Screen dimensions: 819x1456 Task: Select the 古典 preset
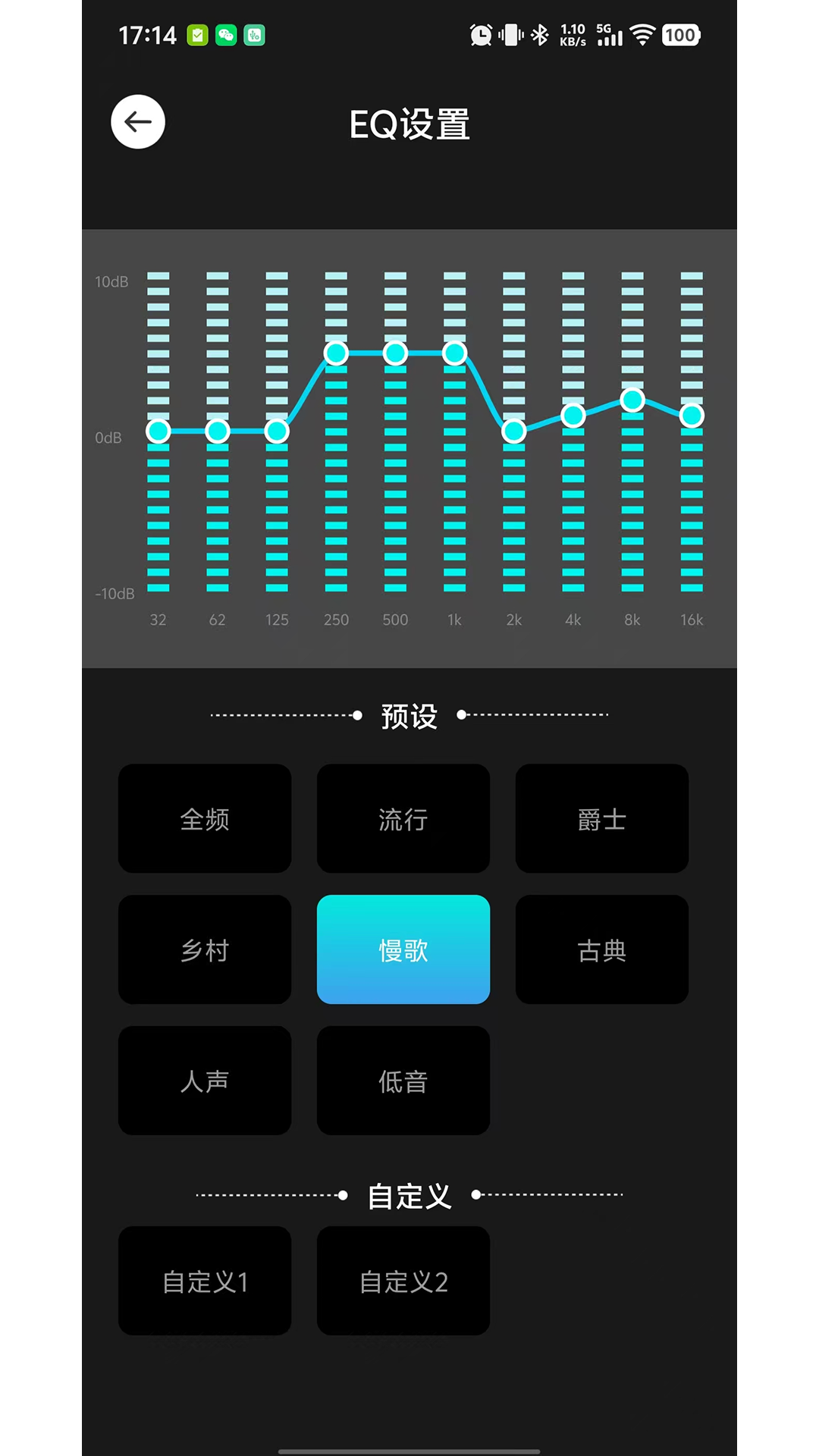[601, 949]
